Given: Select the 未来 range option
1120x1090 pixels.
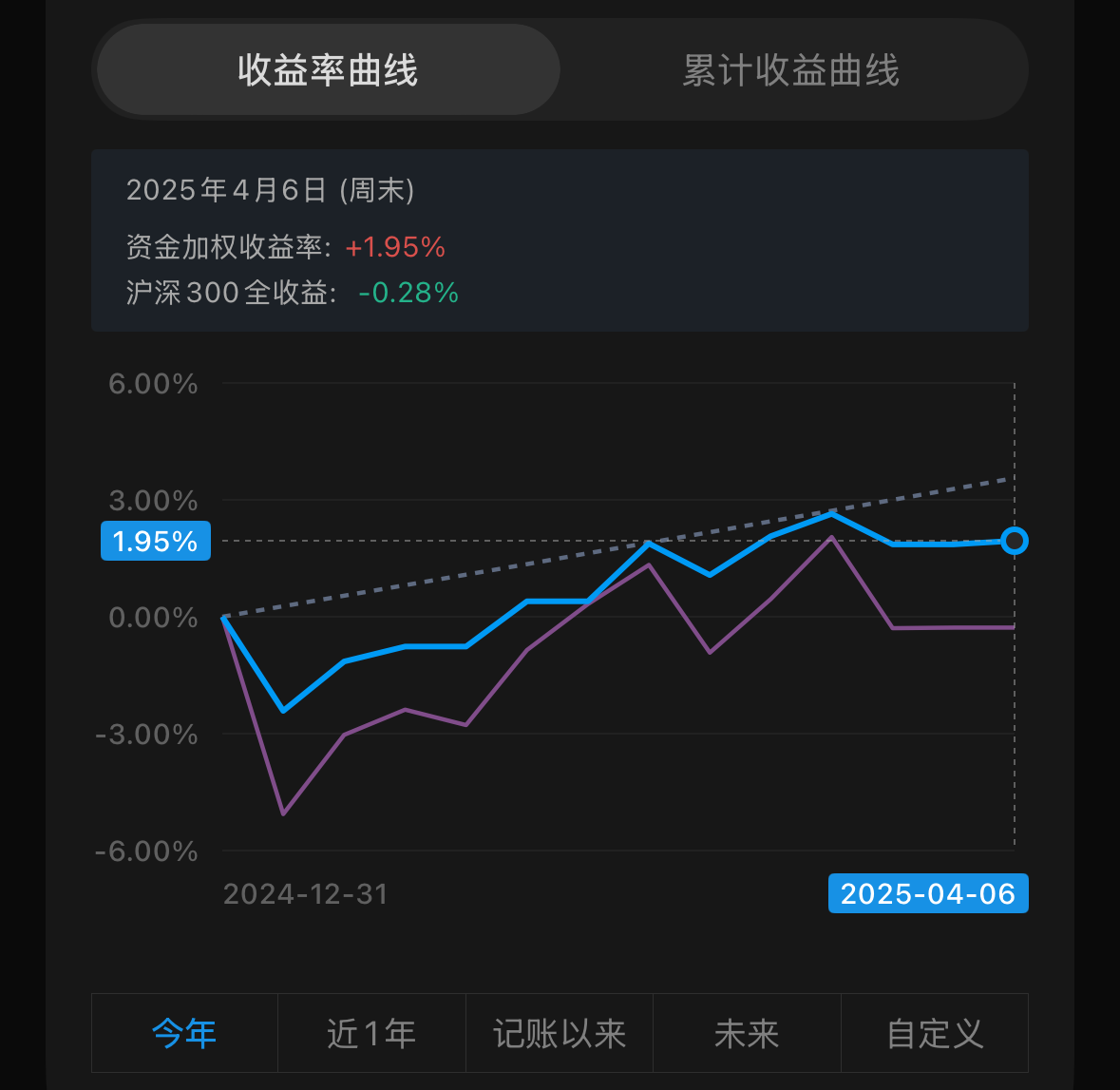Looking at the screenshot, I should [747, 1033].
